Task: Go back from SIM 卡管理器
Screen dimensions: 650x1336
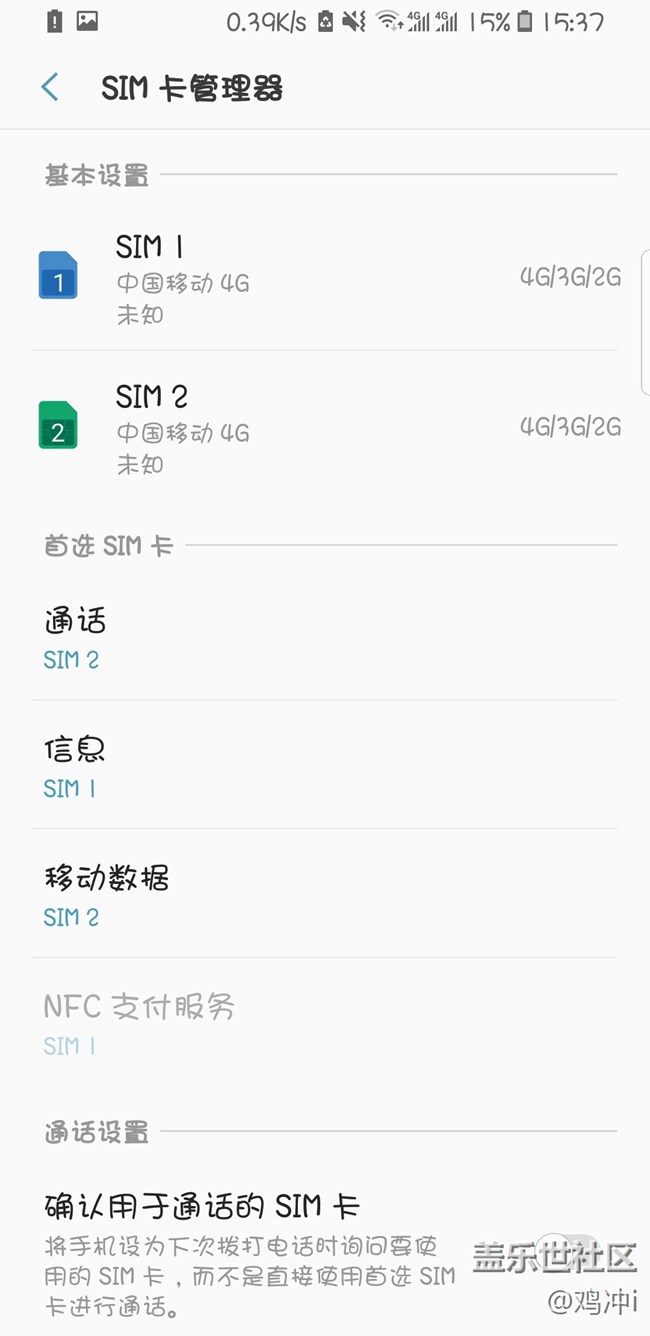Action: (x=50, y=88)
